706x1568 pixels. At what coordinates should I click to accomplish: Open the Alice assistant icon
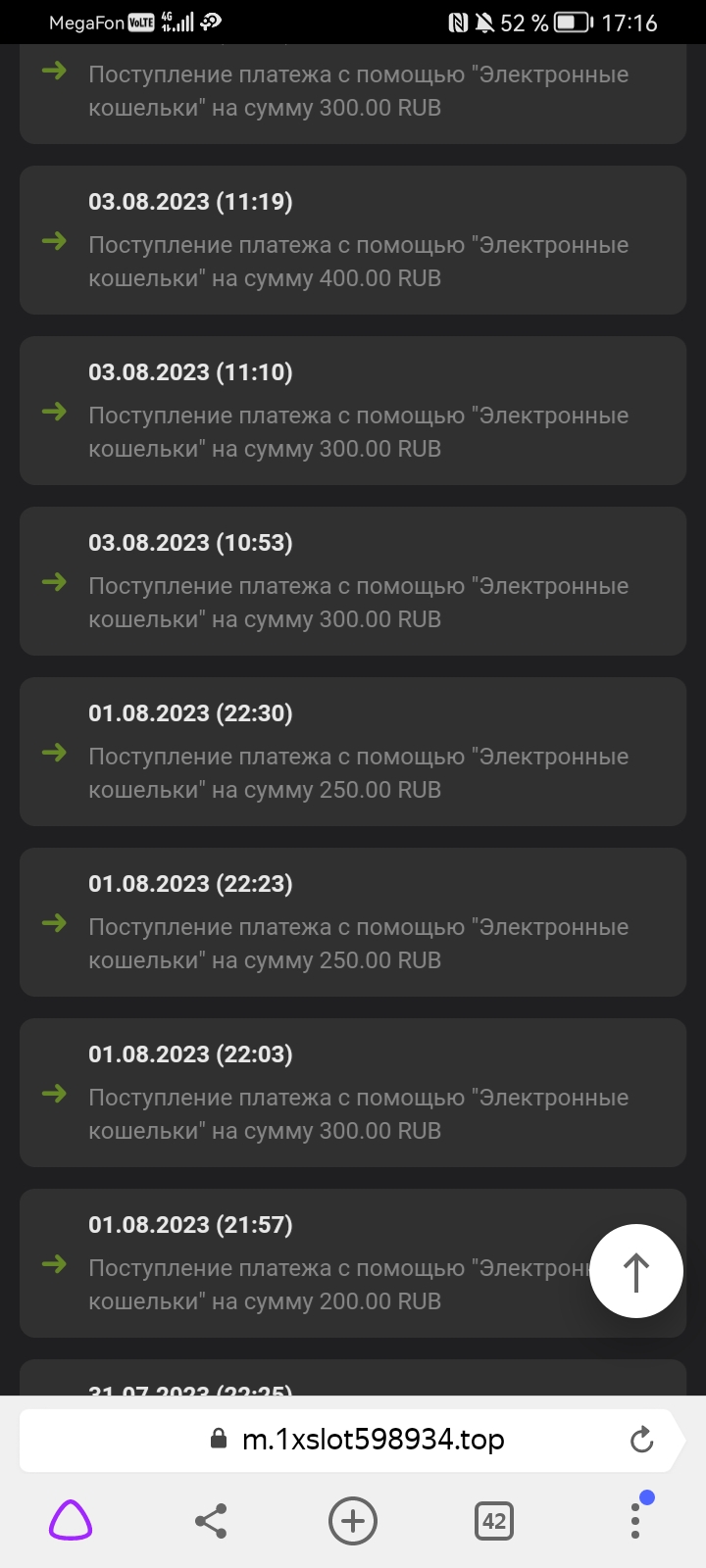[71, 1521]
